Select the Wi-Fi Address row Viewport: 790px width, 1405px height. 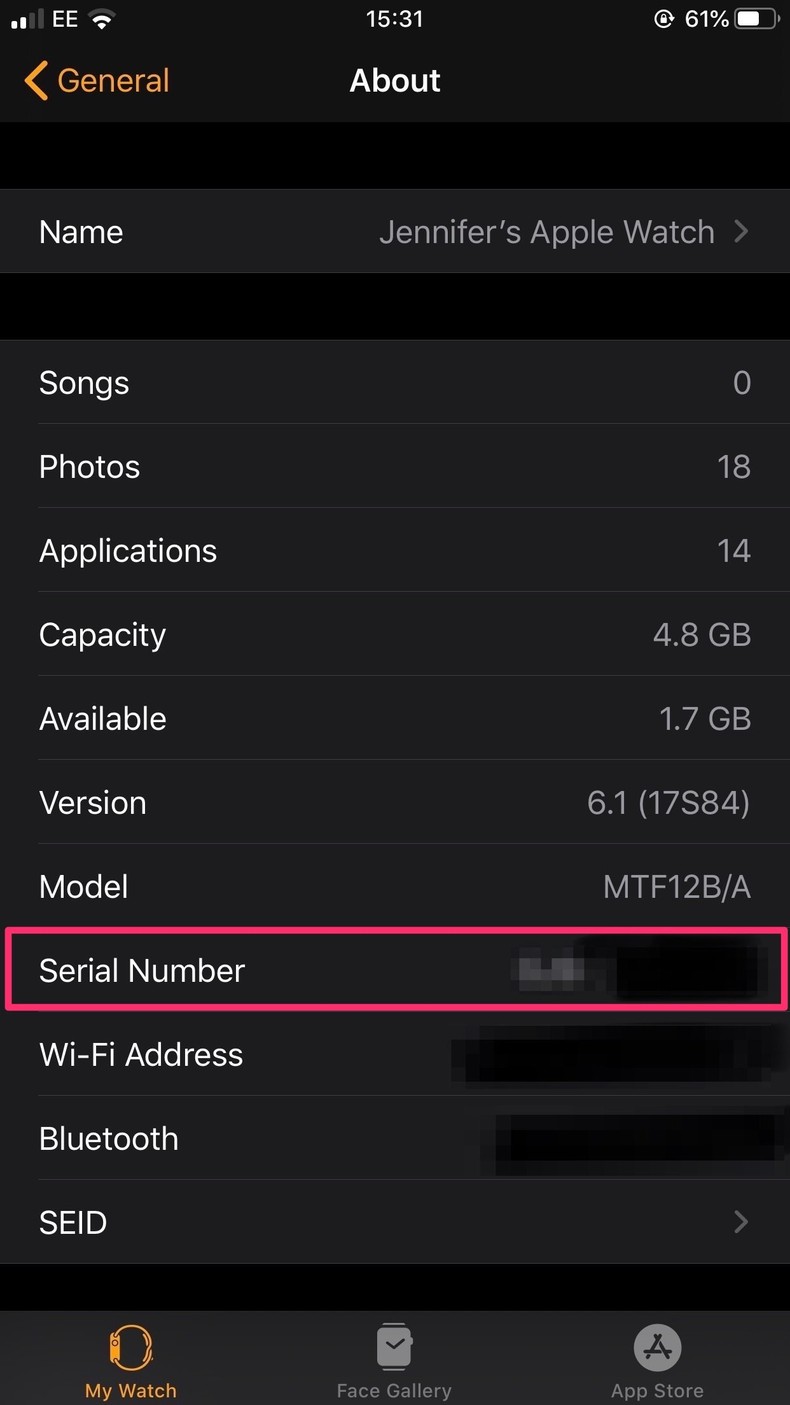pos(395,1054)
